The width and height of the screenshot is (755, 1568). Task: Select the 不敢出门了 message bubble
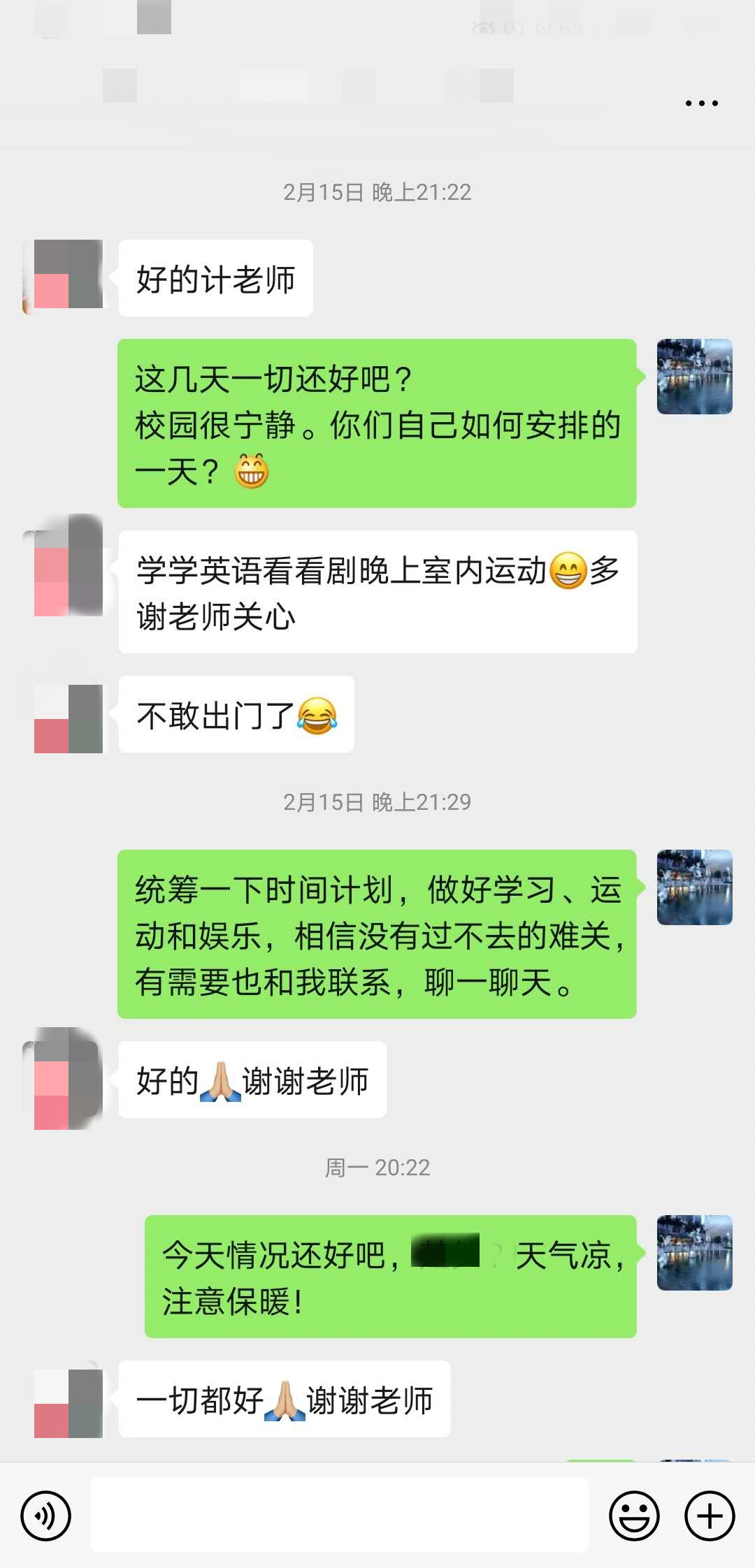236,714
